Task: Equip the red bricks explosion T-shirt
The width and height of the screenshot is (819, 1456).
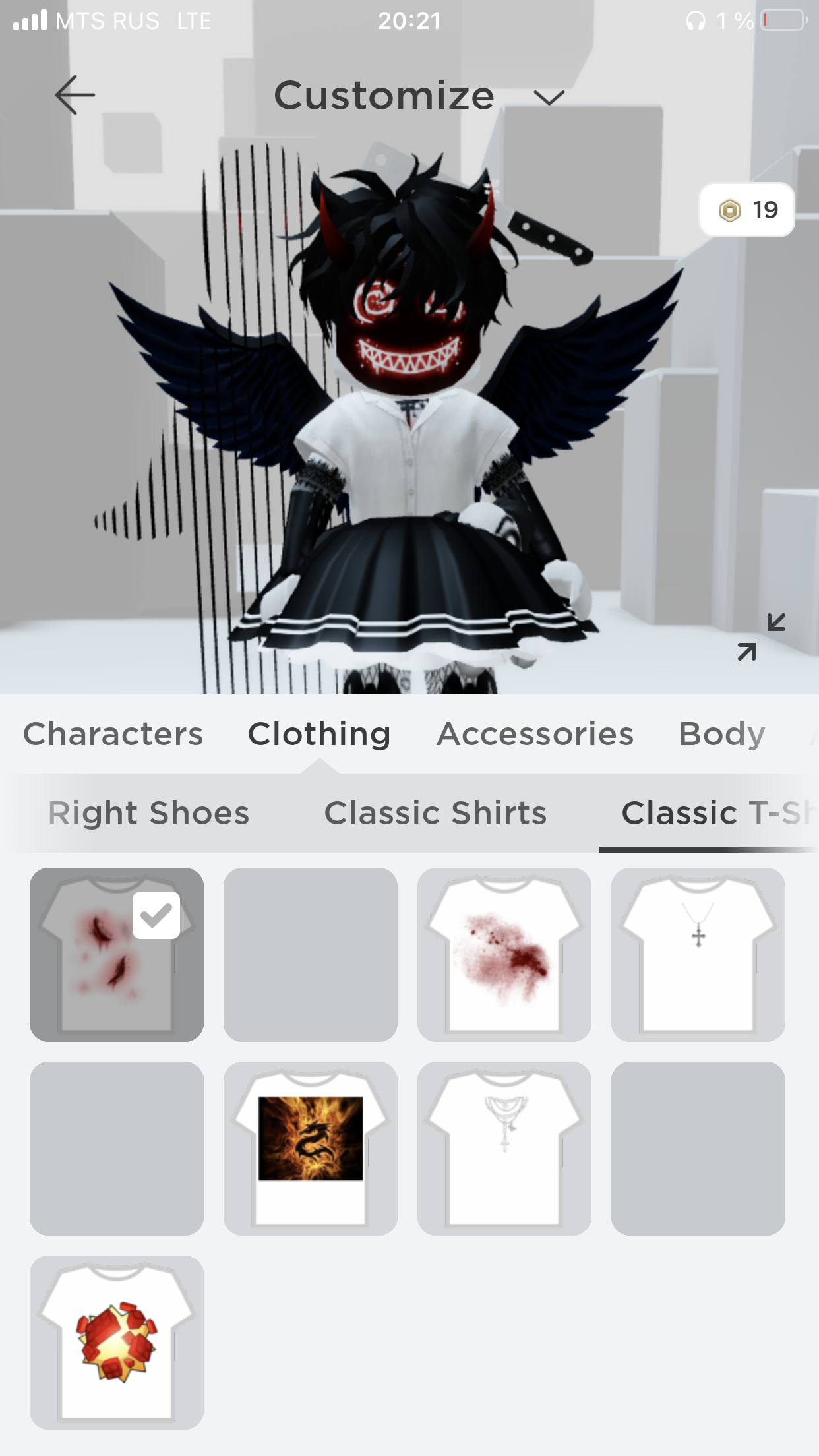Action: (x=117, y=1343)
